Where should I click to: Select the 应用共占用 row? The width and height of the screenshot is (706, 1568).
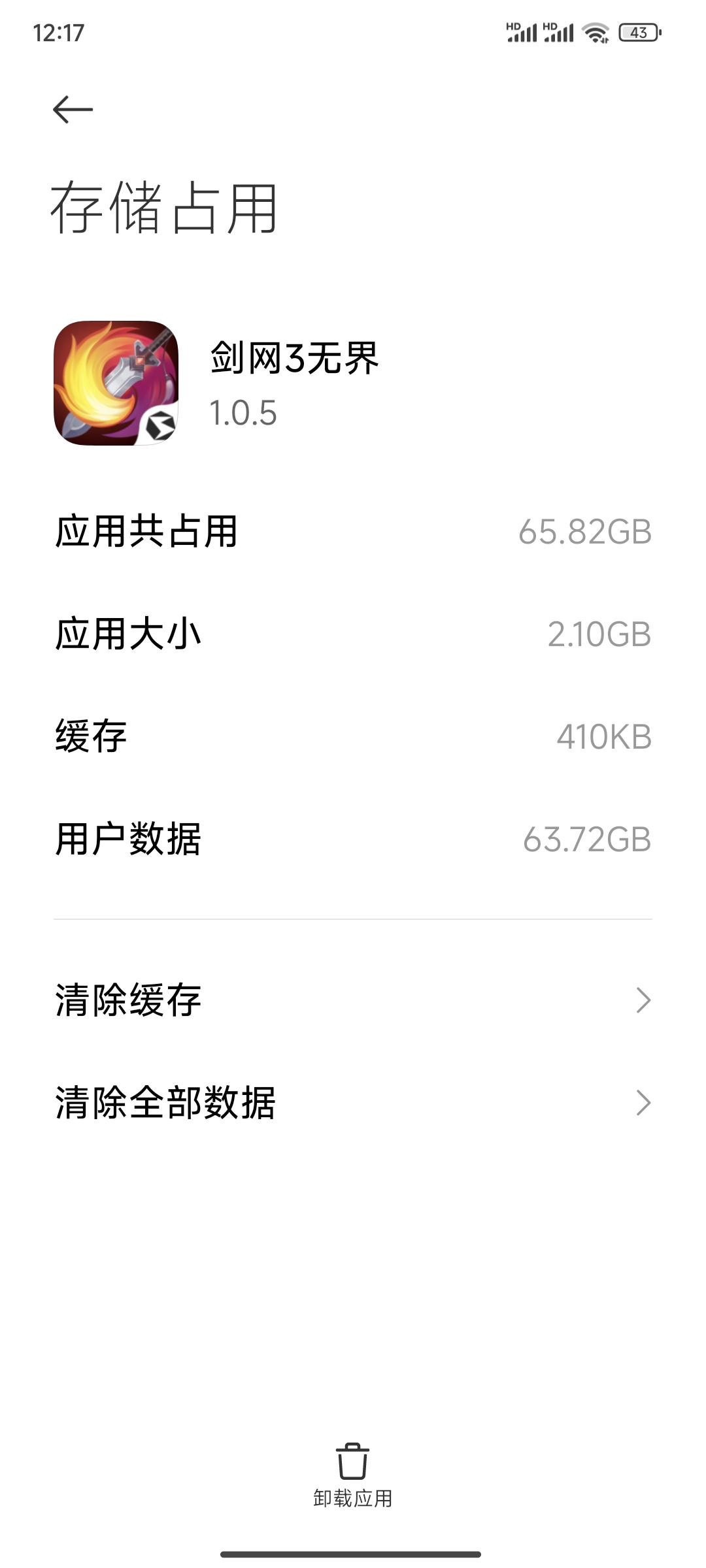pos(353,532)
